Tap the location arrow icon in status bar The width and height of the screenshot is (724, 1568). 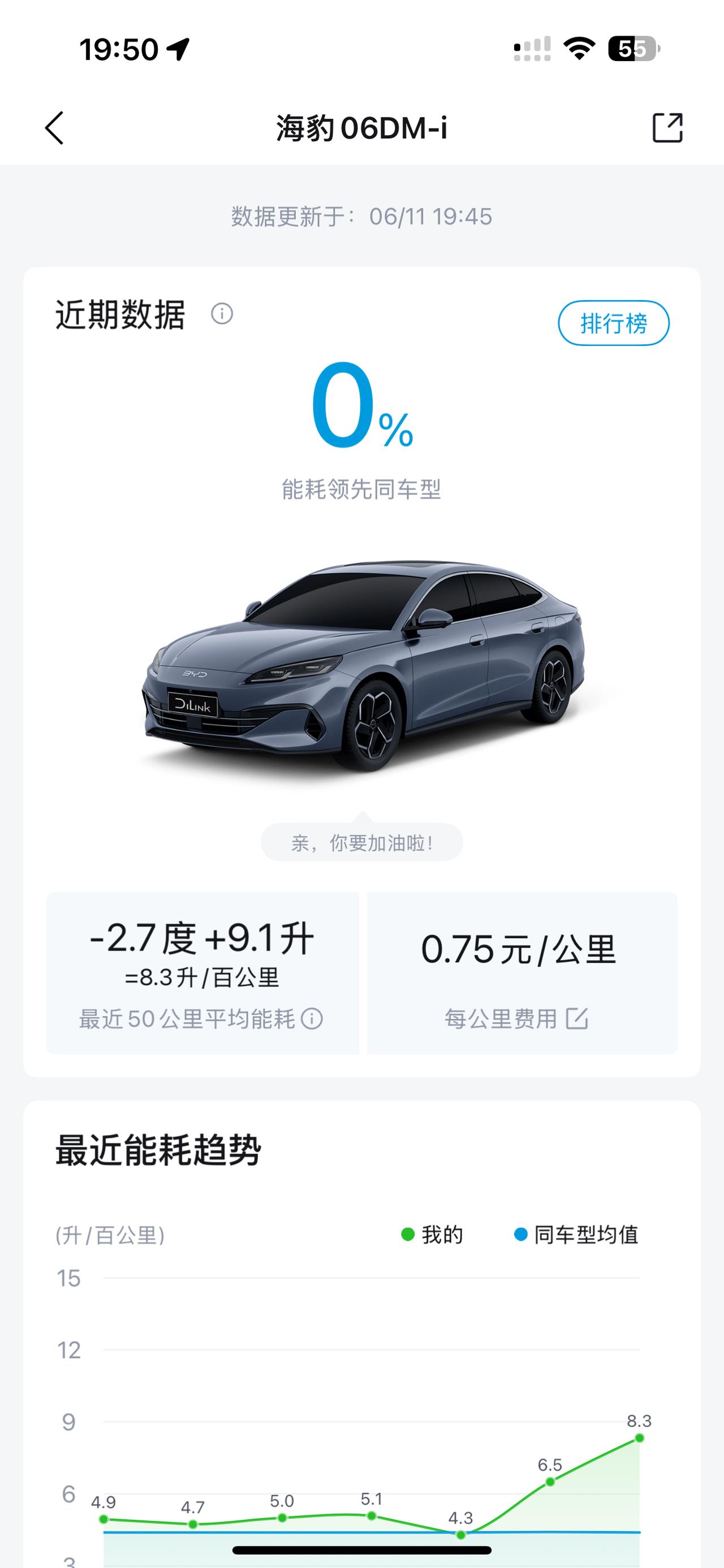(x=179, y=49)
